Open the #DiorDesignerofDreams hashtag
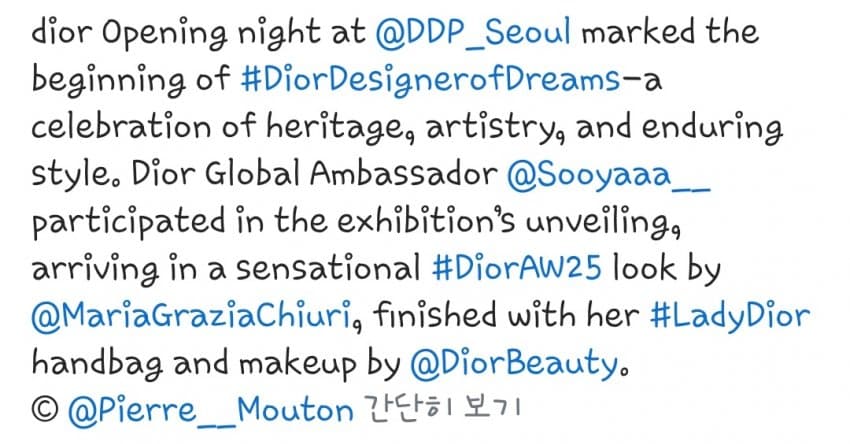The height and width of the screenshot is (444, 850). (431, 81)
